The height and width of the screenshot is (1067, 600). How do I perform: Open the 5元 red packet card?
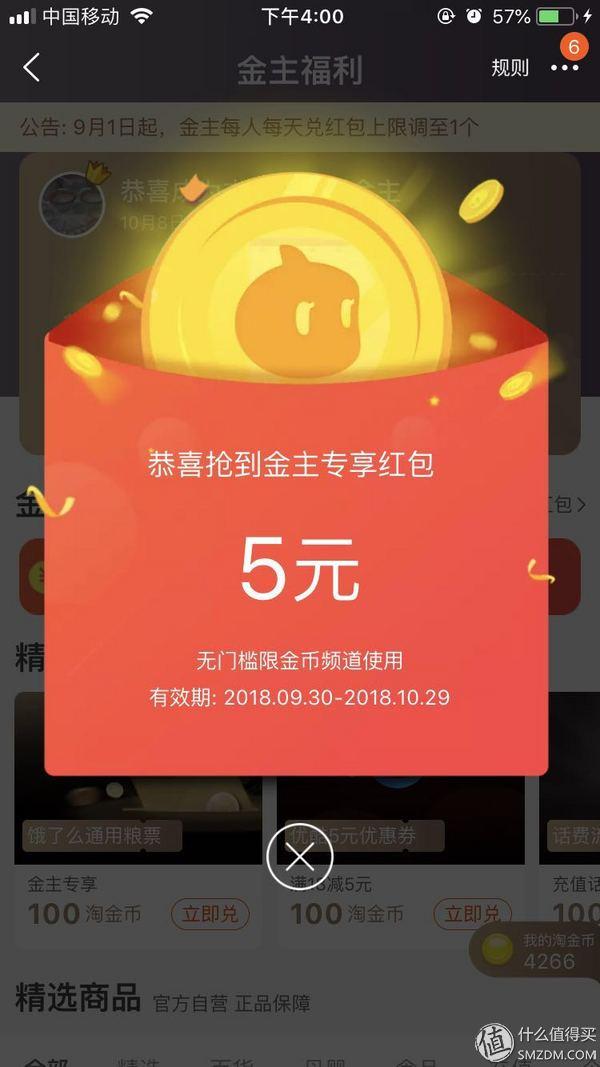[x=297, y=580]
